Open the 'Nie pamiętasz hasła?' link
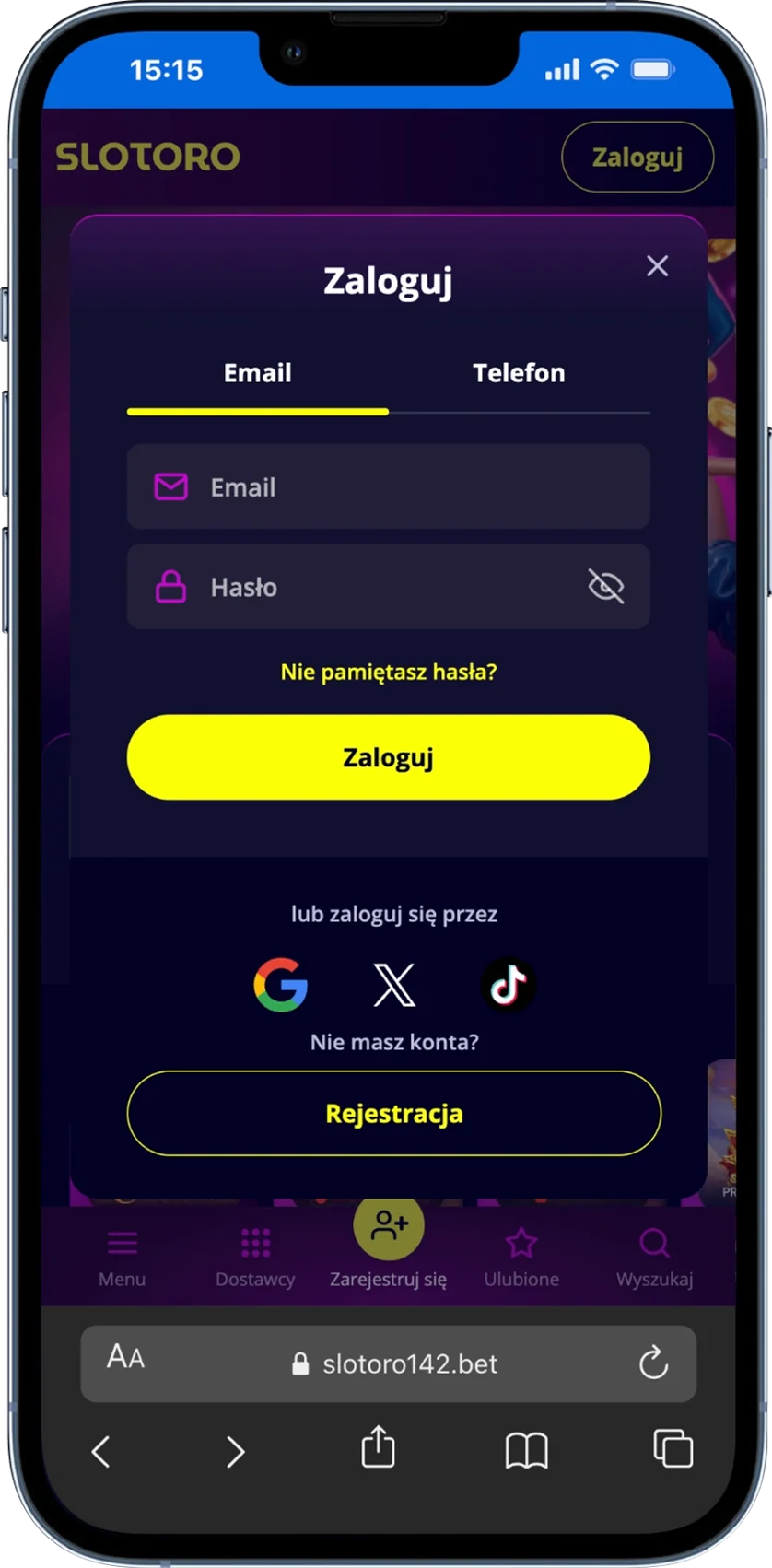772x1568 pixels. click(x=388, y=672)
